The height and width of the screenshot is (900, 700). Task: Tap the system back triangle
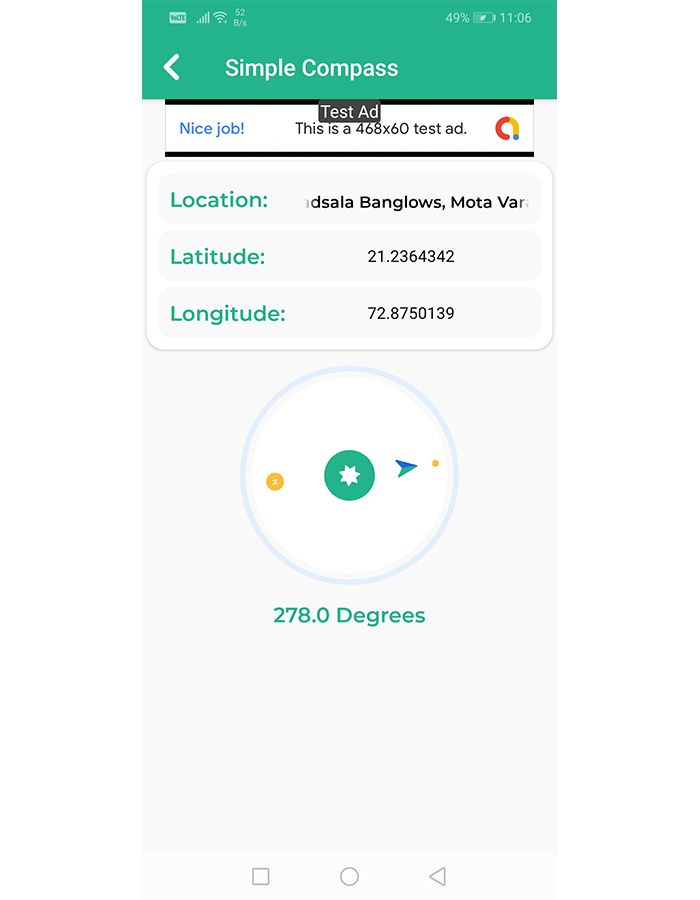click(437, 876)
